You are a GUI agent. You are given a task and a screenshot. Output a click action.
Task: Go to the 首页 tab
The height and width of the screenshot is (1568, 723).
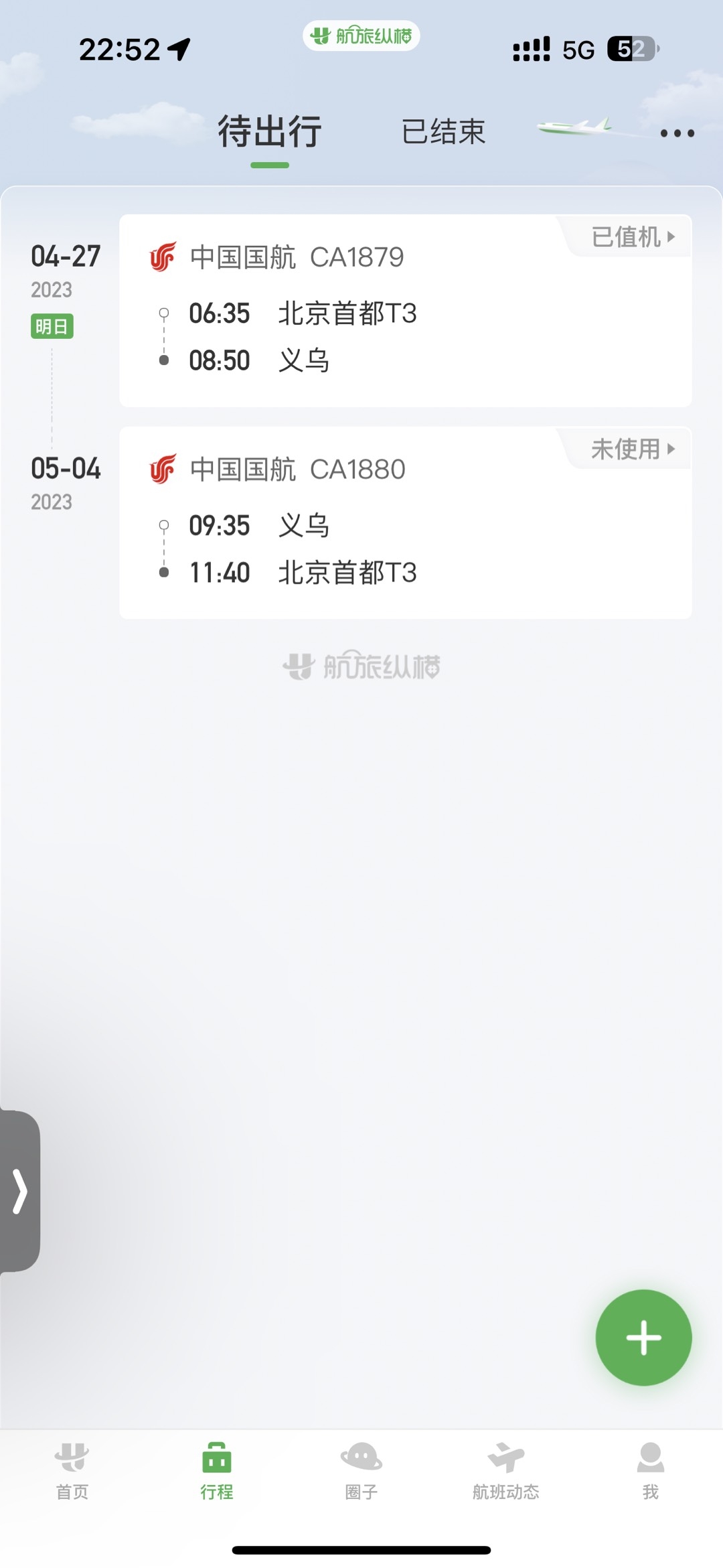point(72,1471)
